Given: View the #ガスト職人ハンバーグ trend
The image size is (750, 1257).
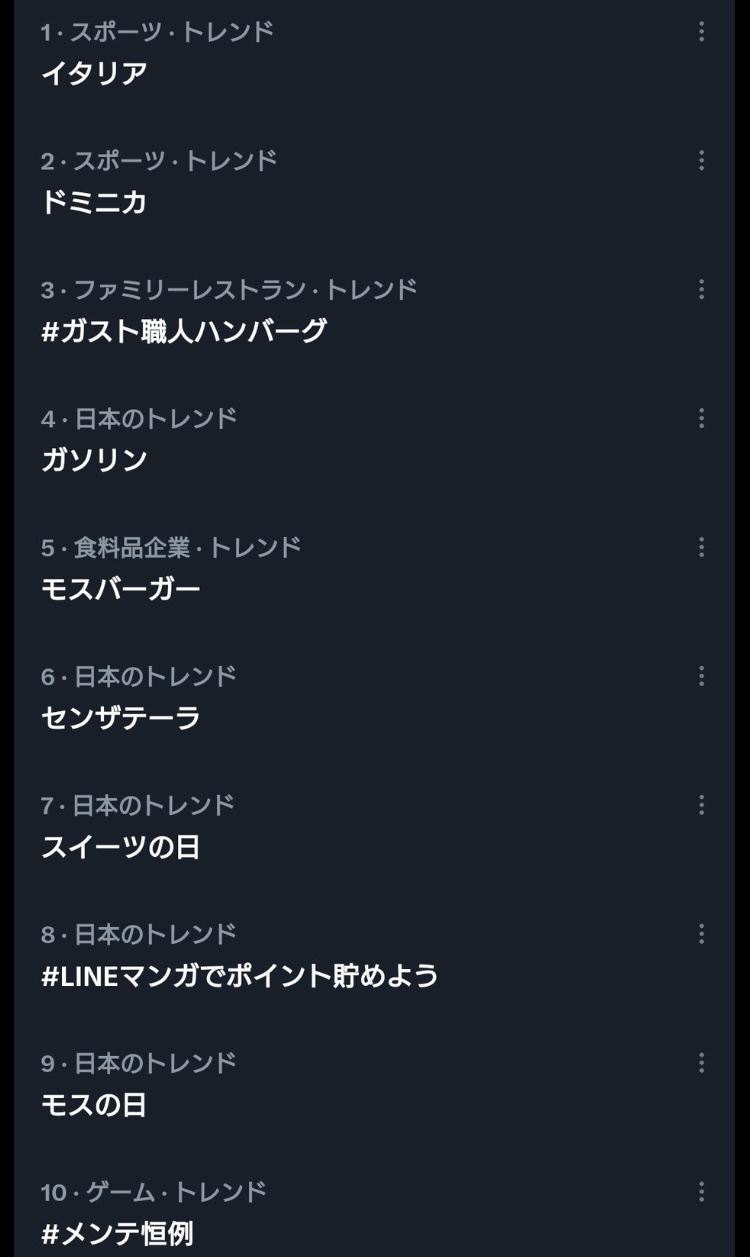Looking at the screenshot, I should (x=184, y=331).
